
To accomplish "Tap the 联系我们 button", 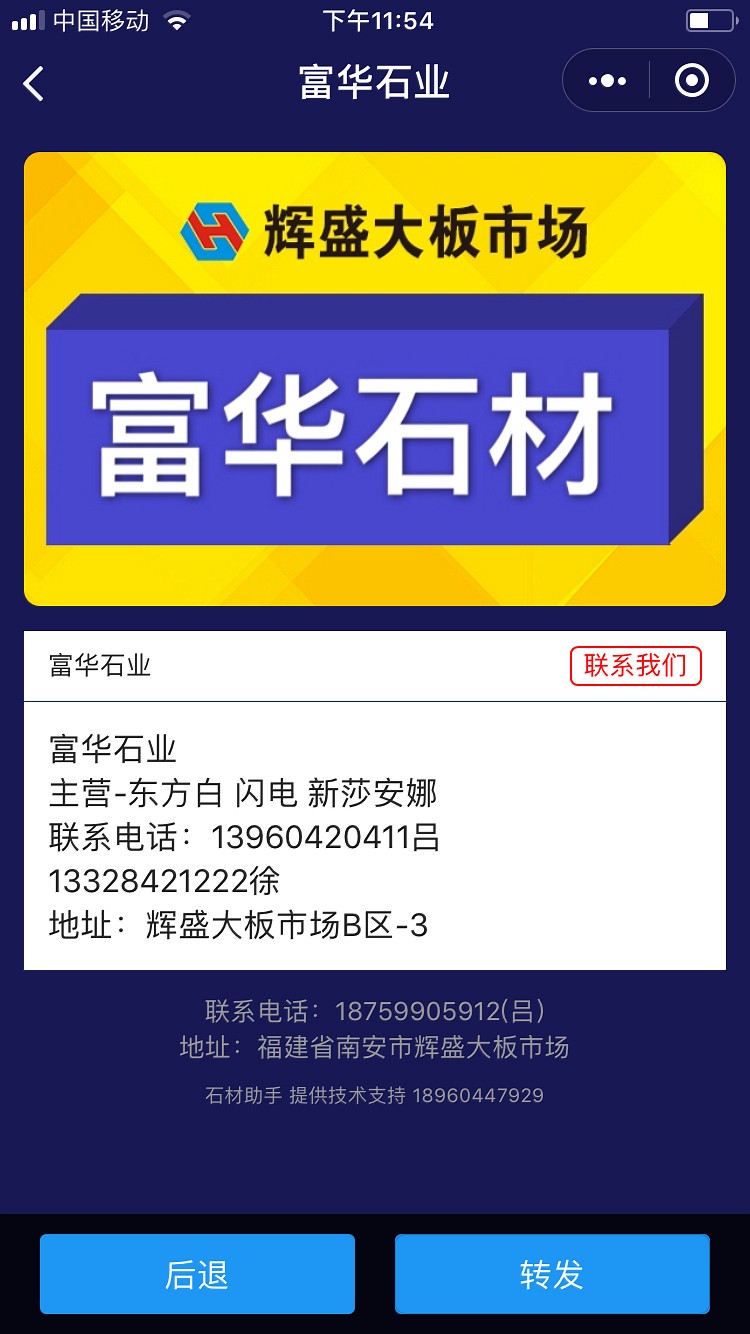I will (x=635, y=666).
